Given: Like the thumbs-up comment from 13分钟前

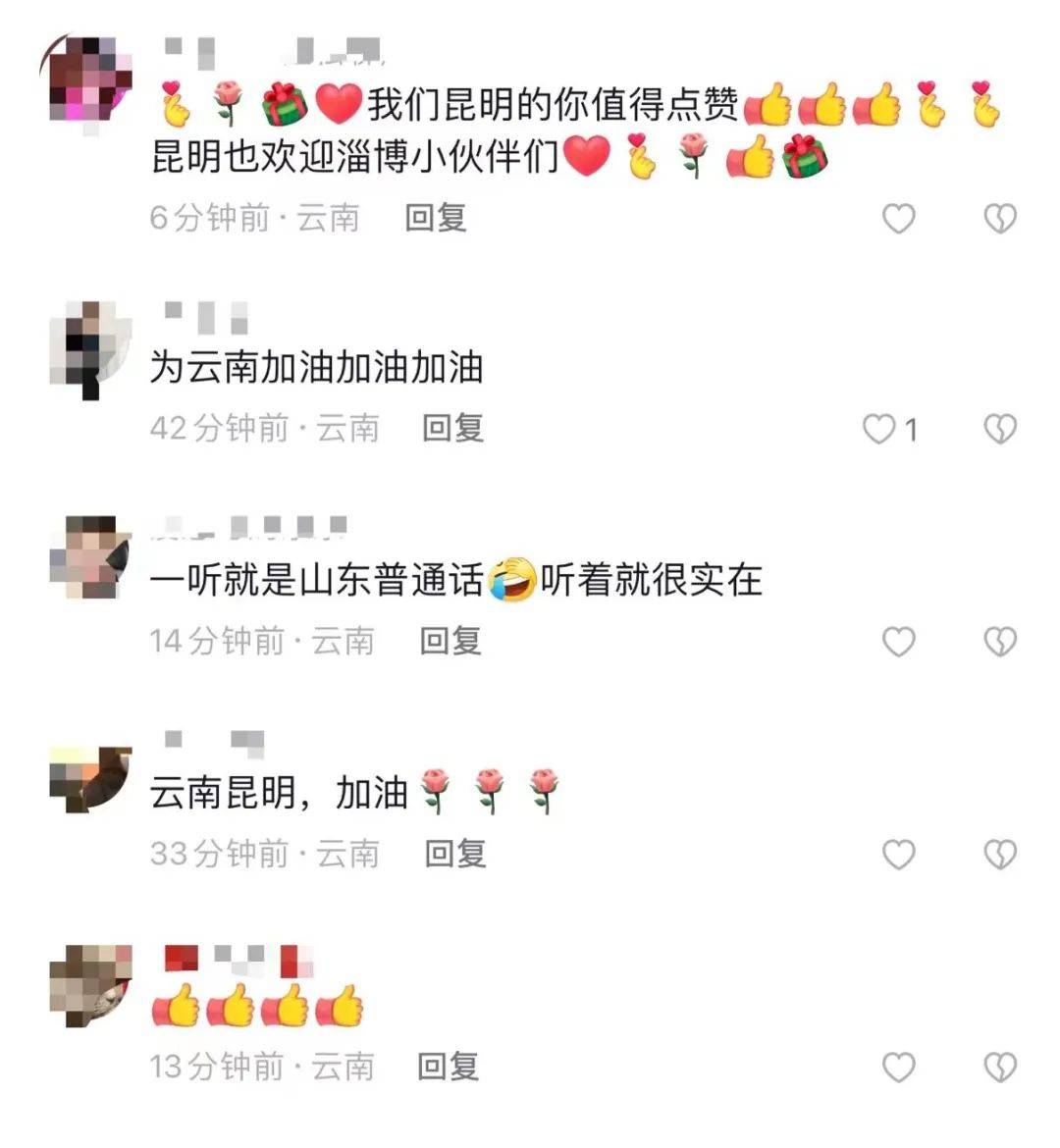Looking at the screenshot, I should click(x=898, y=1068).
